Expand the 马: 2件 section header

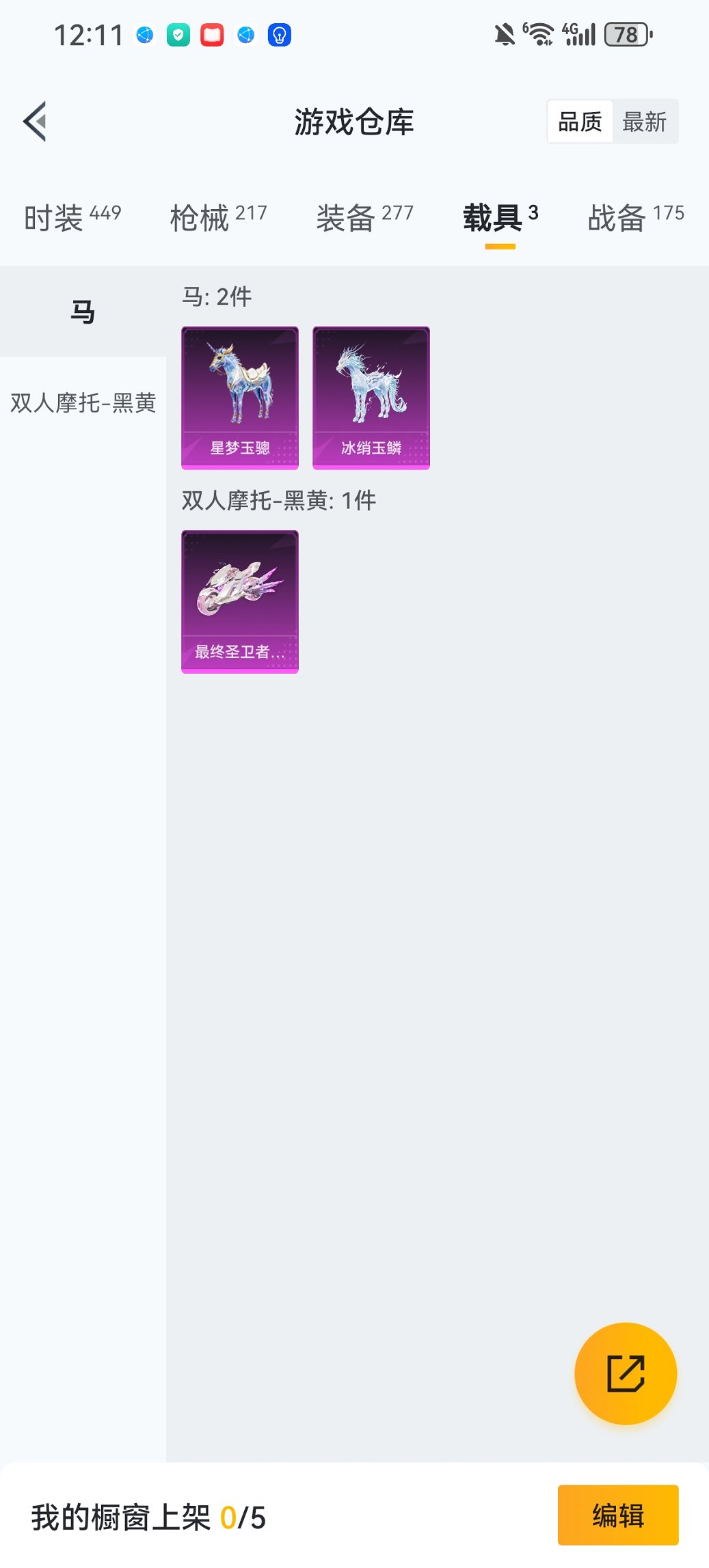pos(216,297)
